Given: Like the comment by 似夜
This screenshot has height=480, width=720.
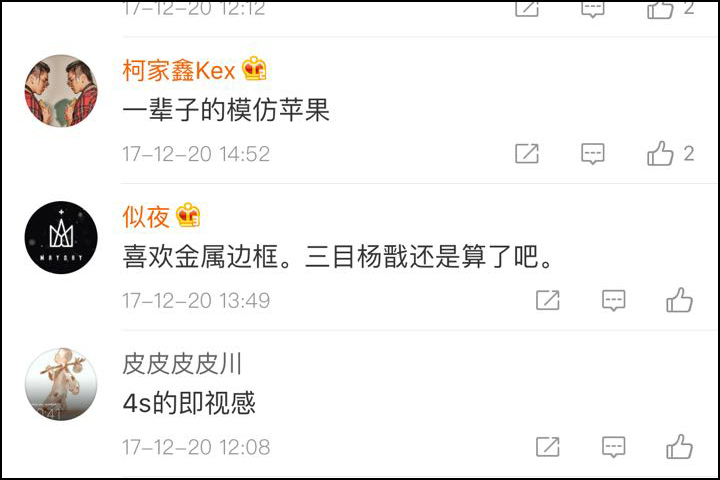Looking at the screenshot, I should click(680, 299).
